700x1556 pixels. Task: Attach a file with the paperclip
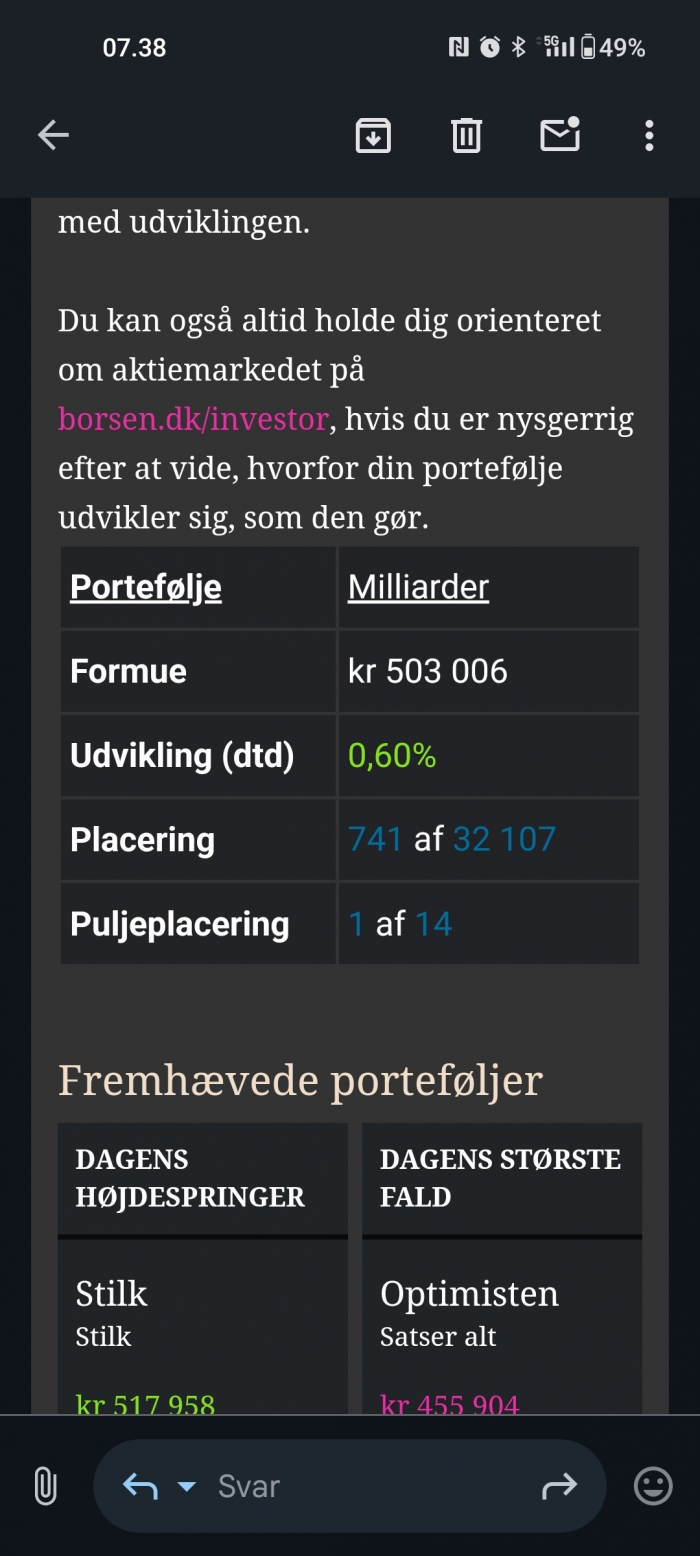point(45,1486)
